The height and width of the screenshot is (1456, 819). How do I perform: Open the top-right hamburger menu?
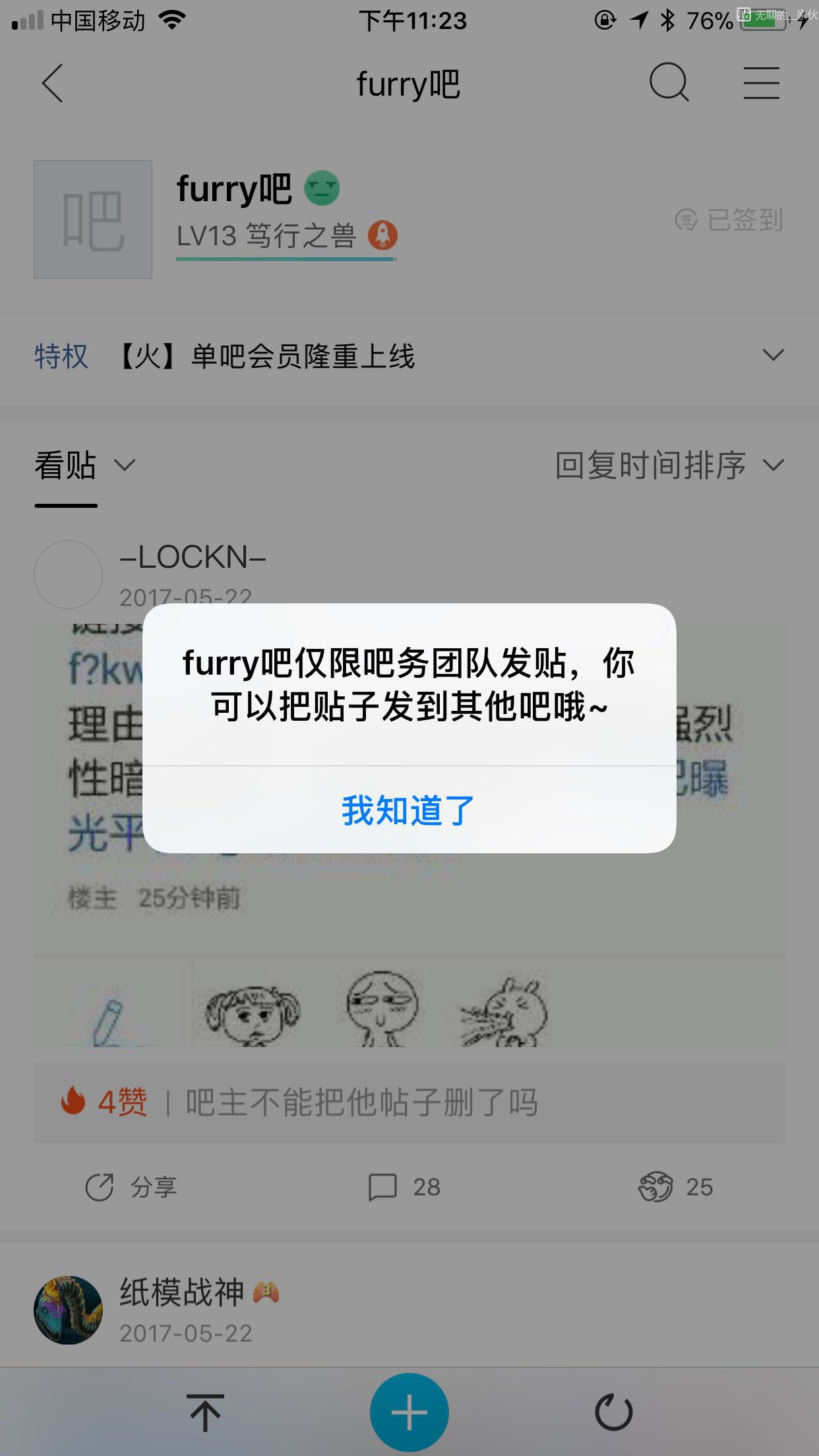(761, 84)
